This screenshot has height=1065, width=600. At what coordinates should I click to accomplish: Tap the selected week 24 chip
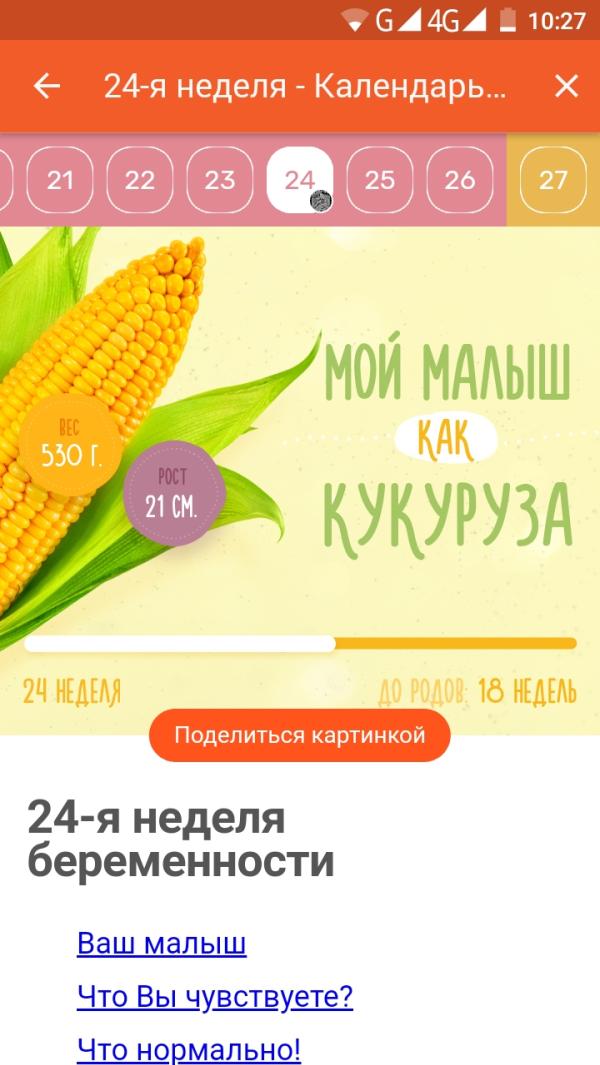click(300, 180)
